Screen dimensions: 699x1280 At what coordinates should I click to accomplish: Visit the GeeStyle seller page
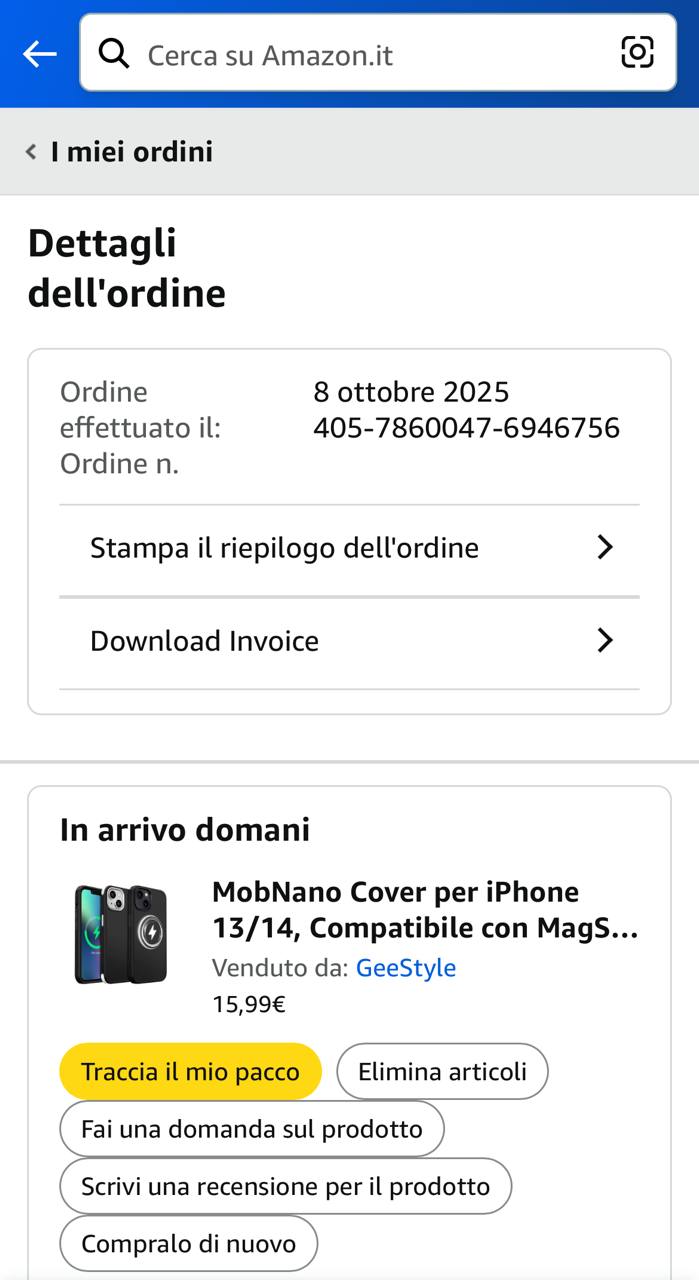pyautogui.click(x=405, y=968)
